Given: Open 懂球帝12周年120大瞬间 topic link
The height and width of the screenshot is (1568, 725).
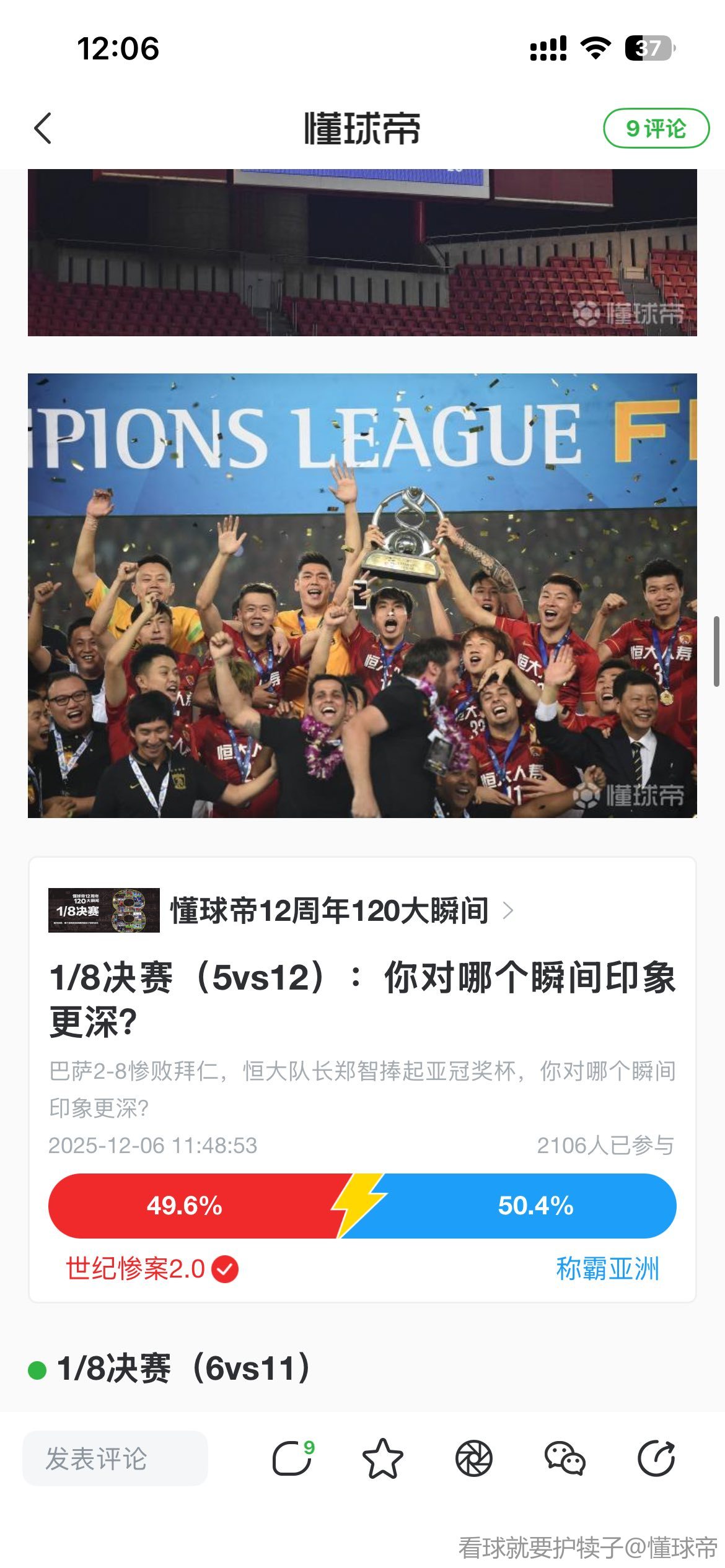Looking at the screenshot, I should click(330, 910).
